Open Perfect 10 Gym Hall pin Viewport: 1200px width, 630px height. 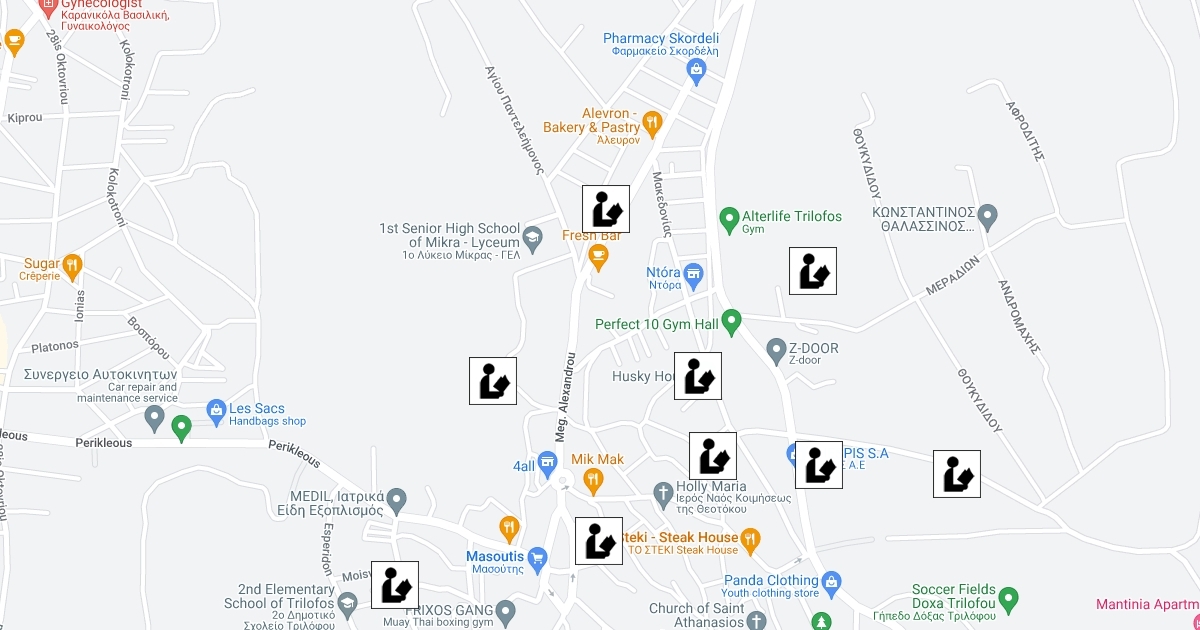pos(732,322)
